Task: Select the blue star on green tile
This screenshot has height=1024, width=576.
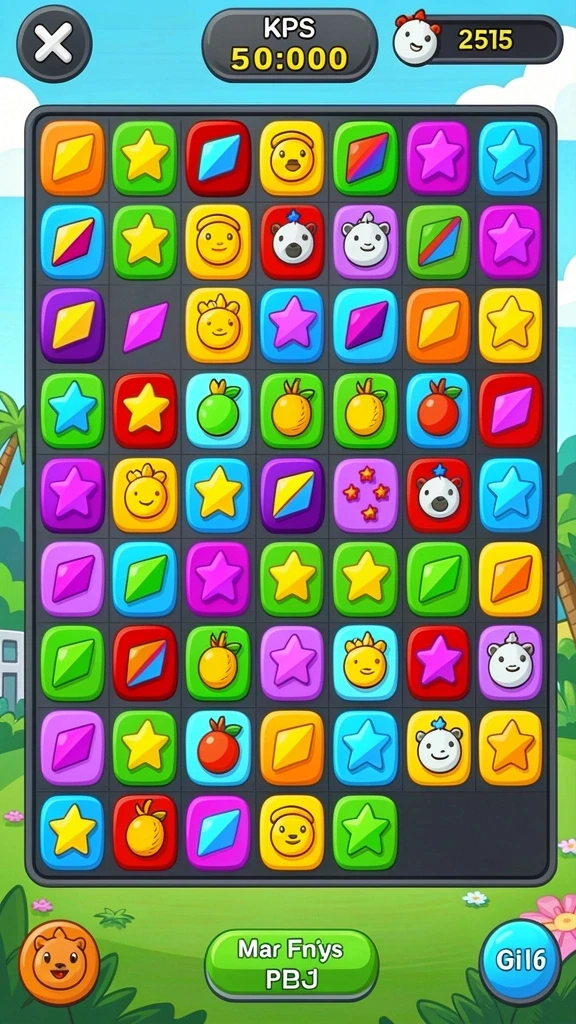Action: click(72, 411)
